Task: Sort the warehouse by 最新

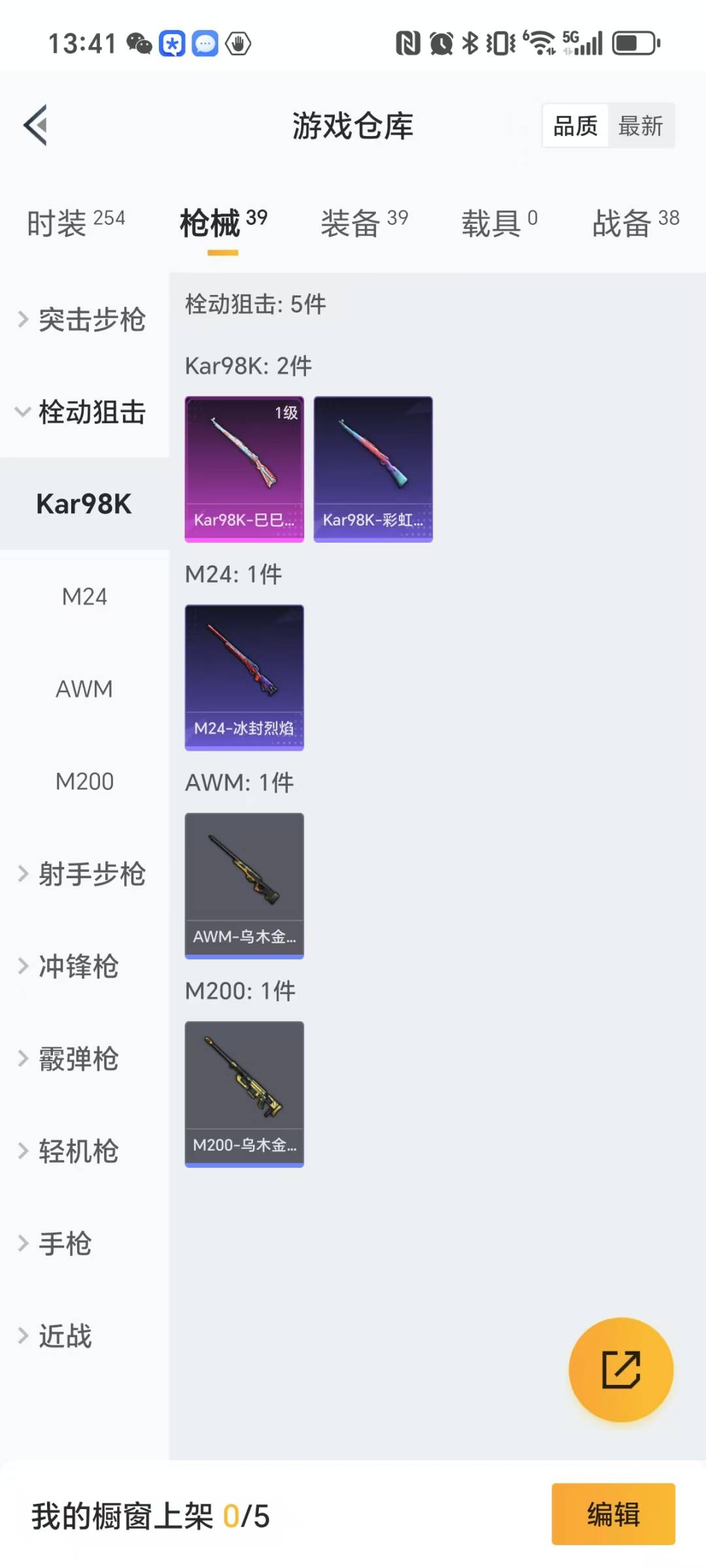Action: pyautogui.click(x=640, y=126)
